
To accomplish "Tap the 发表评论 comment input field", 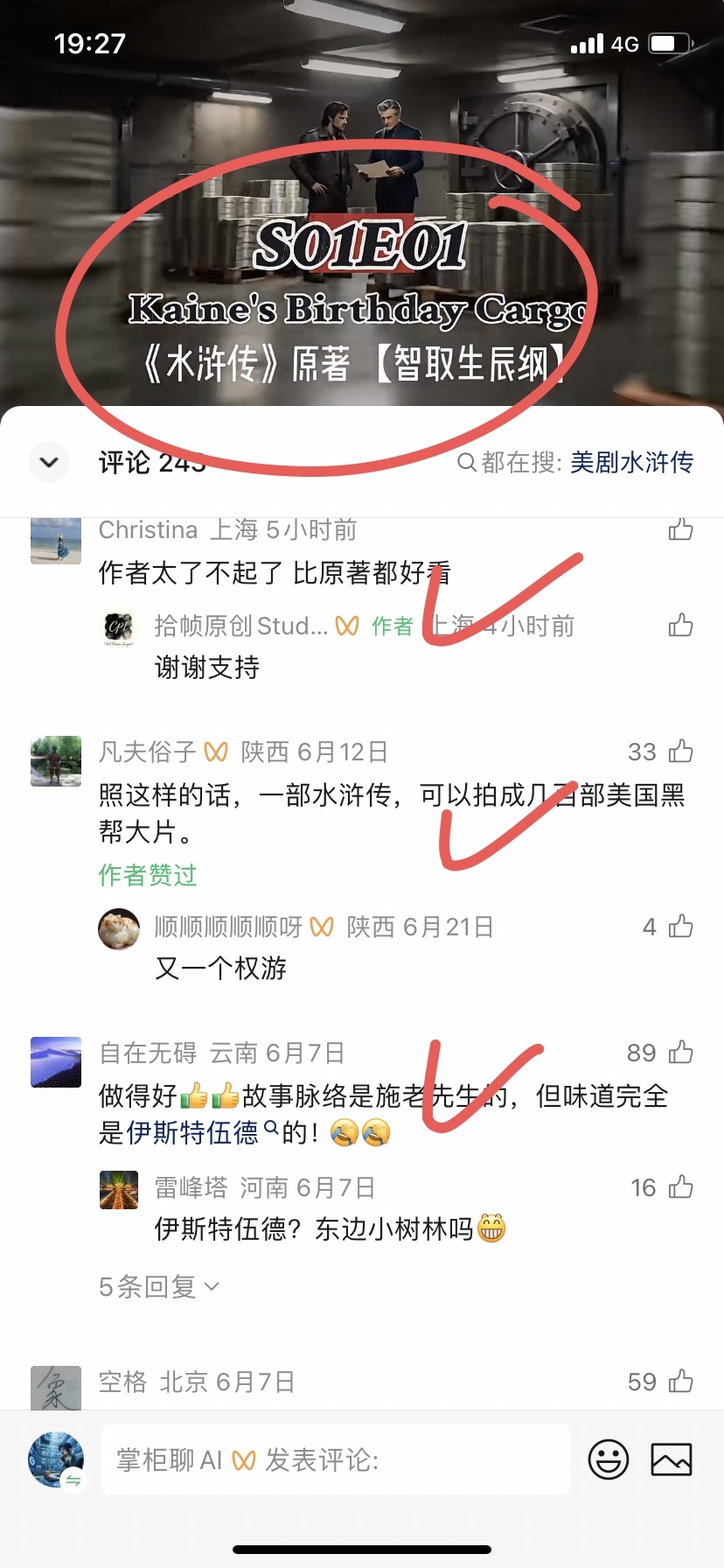I will [x=336, y=1459].
